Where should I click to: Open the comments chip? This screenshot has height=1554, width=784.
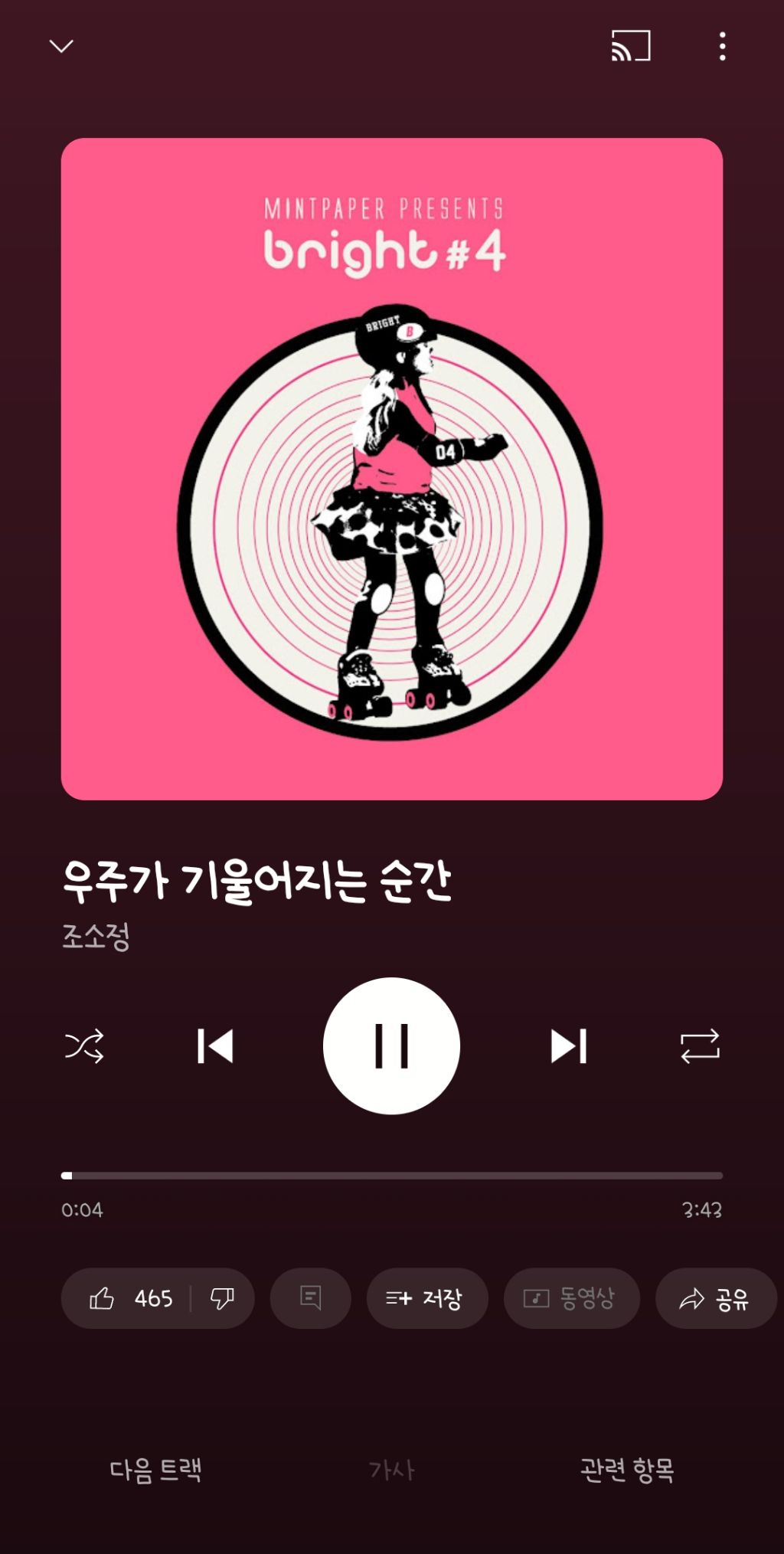coord(310,1298)
